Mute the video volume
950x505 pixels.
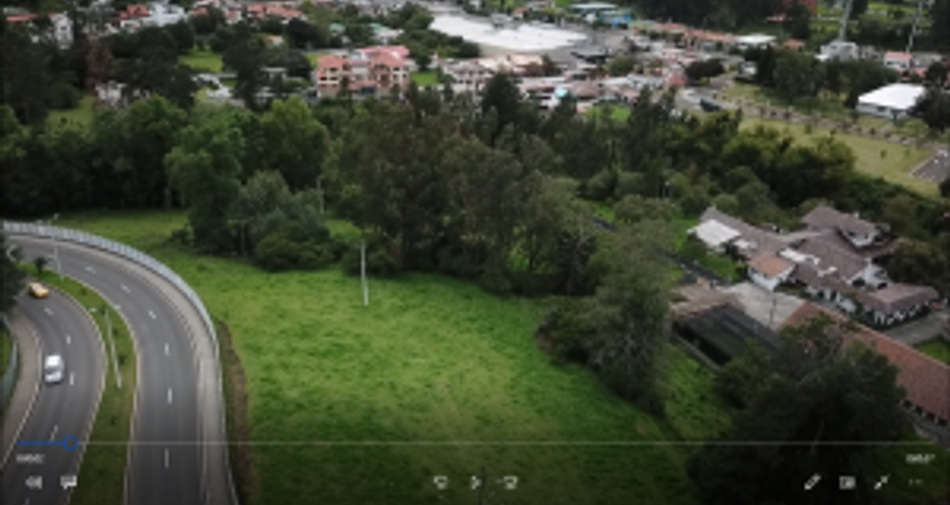[x=33, y=482]
